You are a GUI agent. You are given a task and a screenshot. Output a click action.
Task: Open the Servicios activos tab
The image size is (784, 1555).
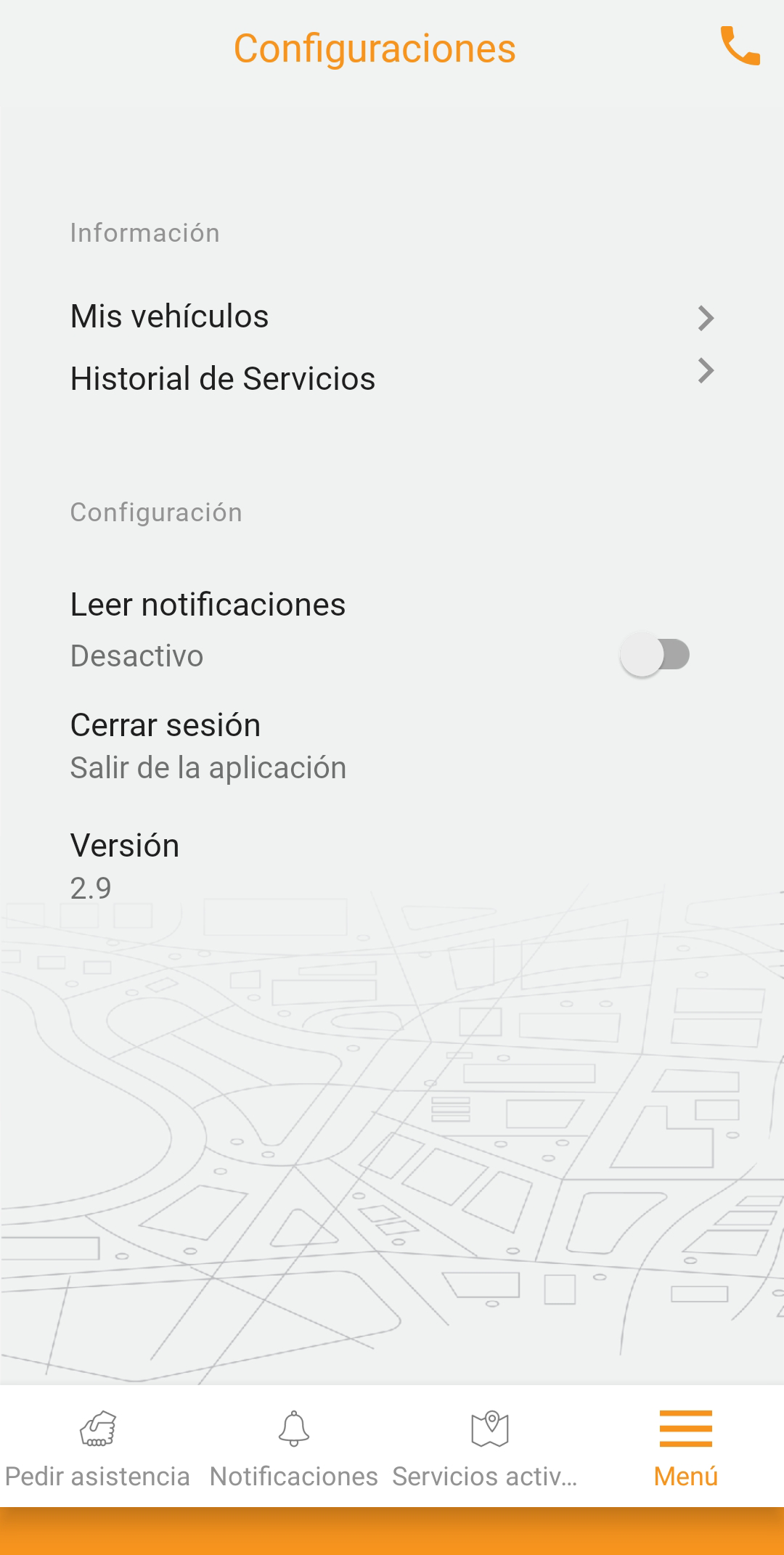point(489,1448)
